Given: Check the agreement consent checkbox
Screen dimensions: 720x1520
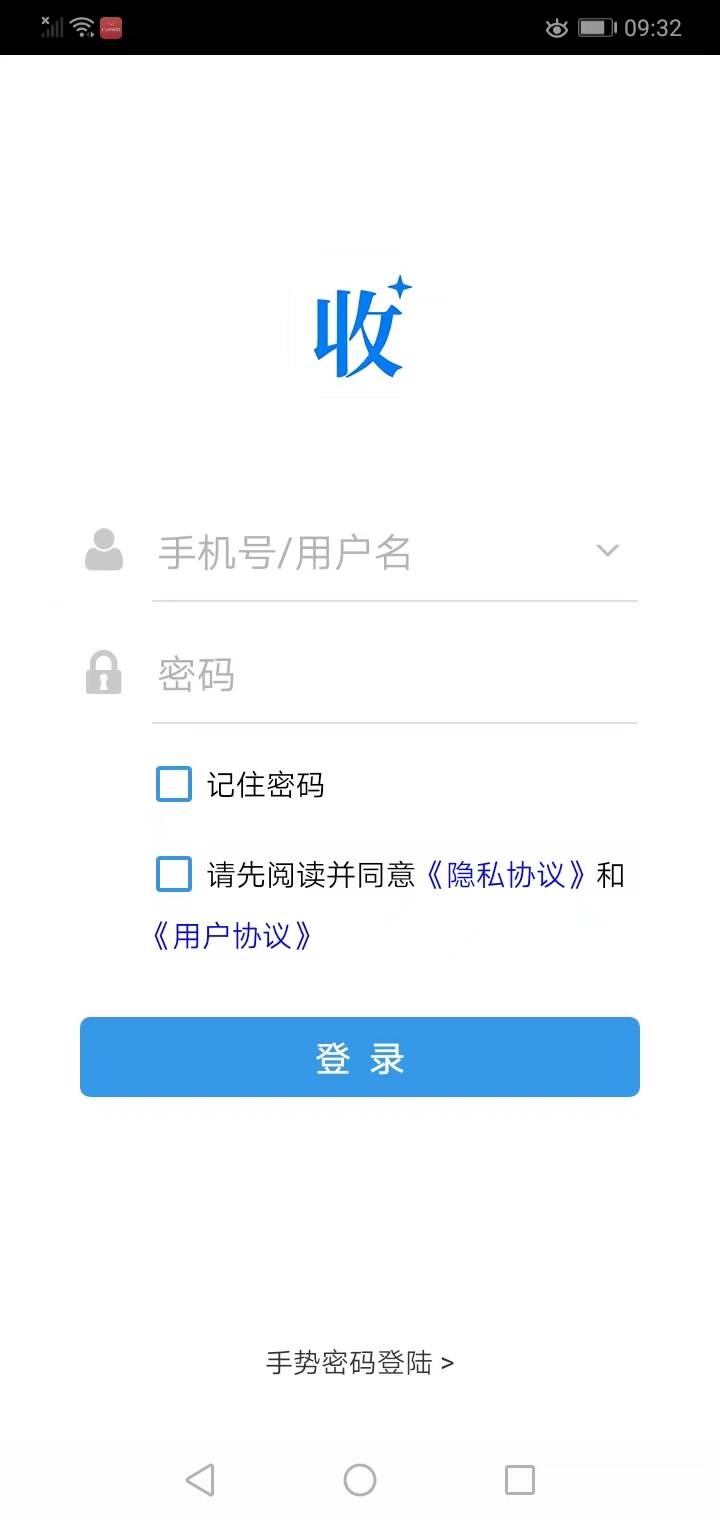Looking at the screenshot, I should point(173,874).
